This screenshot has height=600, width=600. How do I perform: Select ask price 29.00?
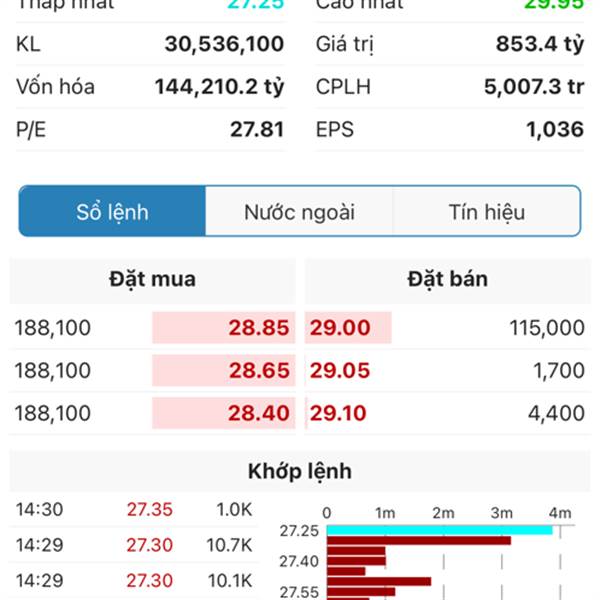(340, 328)
